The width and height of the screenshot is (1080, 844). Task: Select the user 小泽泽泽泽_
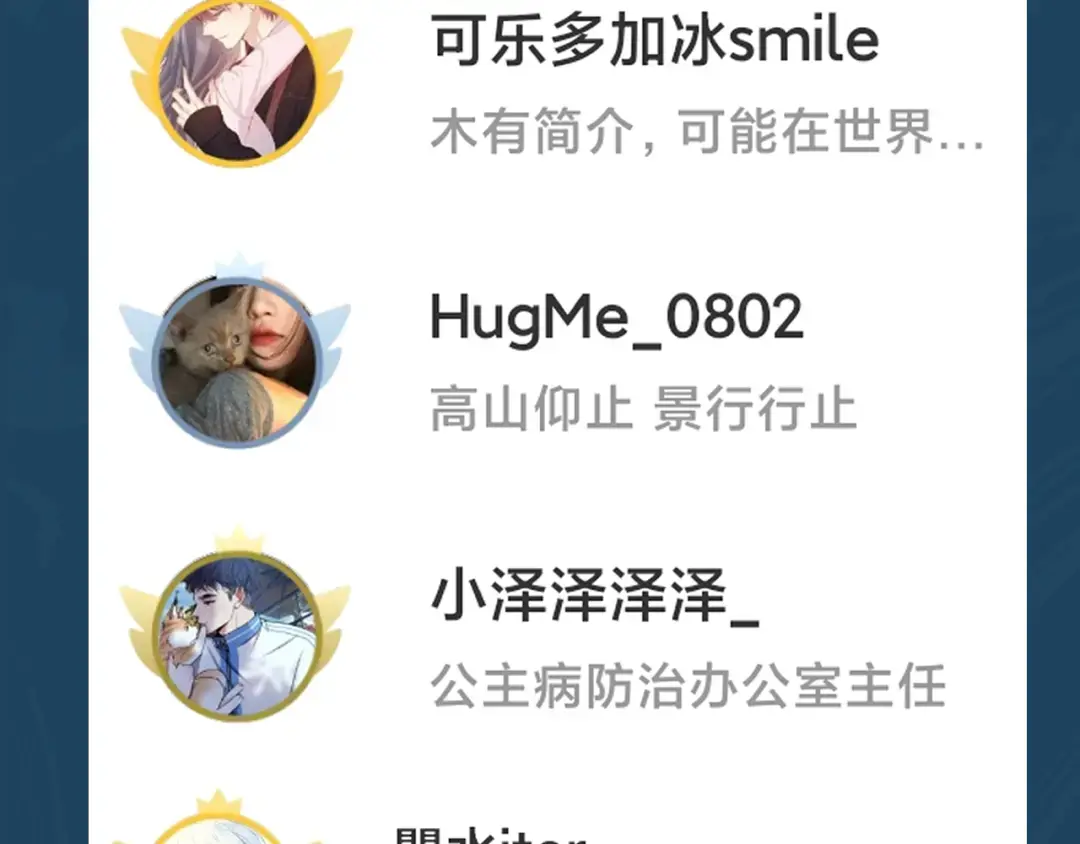click(594, 599)
